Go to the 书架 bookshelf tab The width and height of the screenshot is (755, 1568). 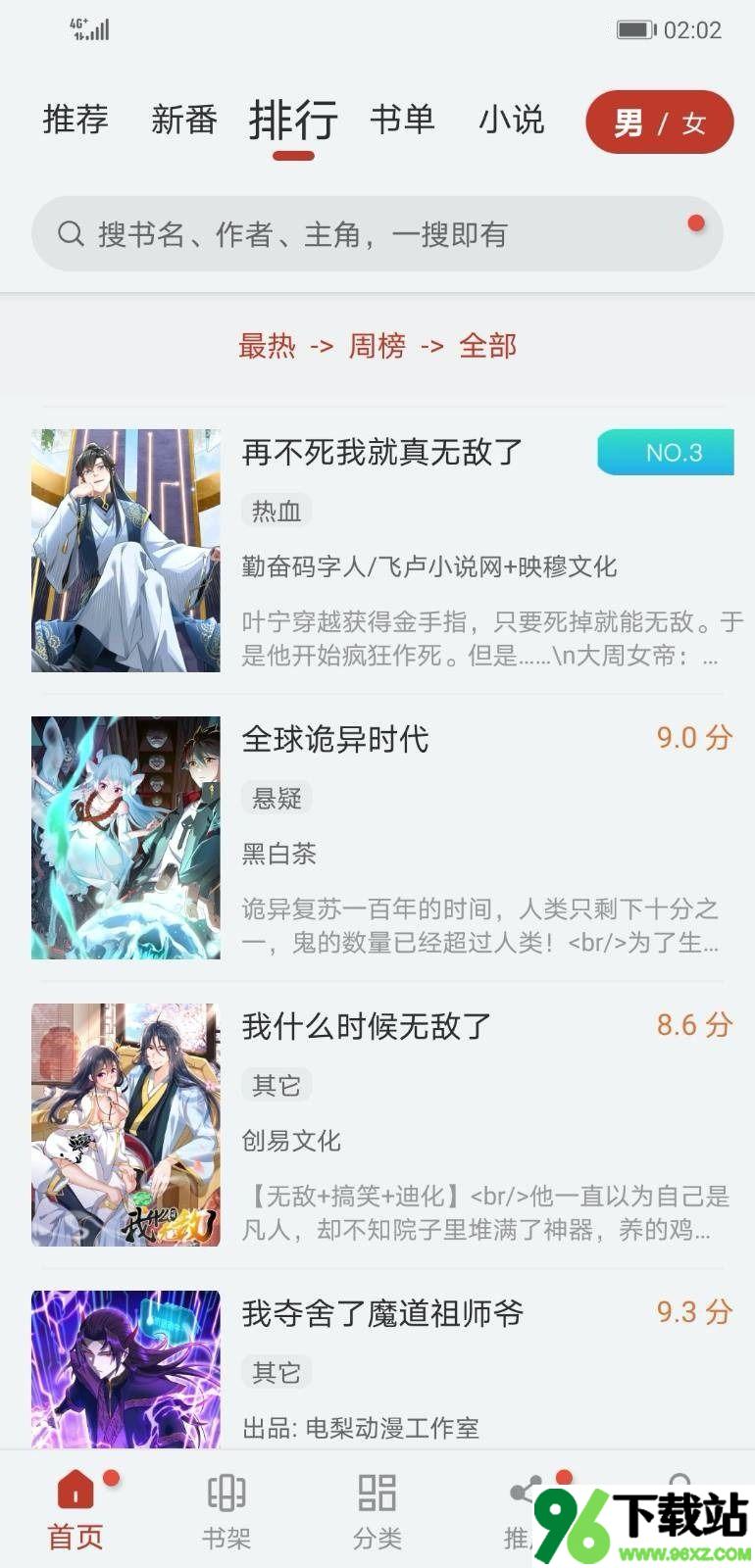[226, 1510]
